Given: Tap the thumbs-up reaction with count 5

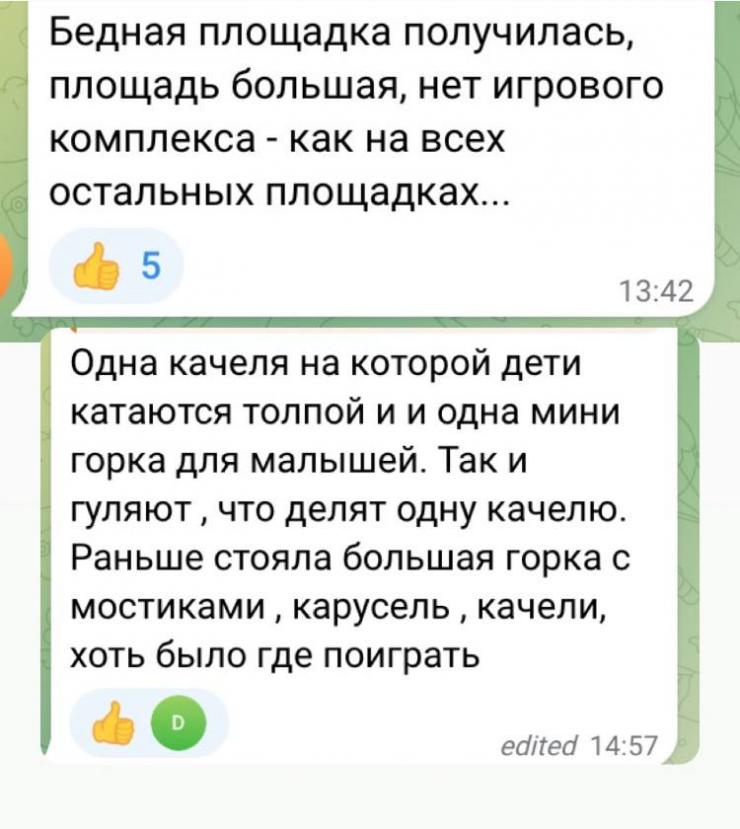Looking at the screenshot, I should pyautogui.click(x=115, y=266).
